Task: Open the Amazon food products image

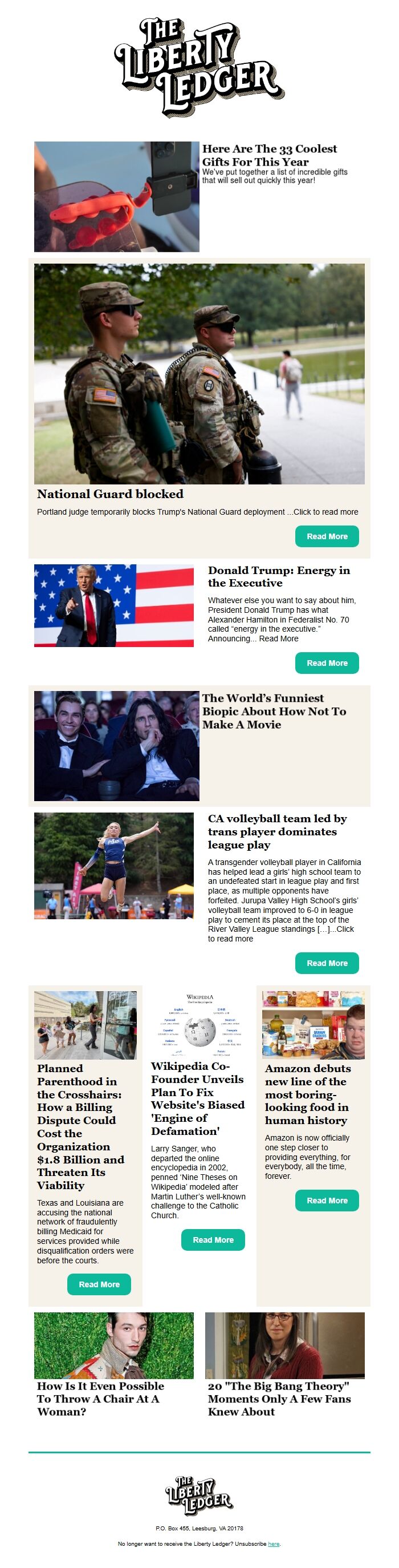Action: click(313, 1025)
